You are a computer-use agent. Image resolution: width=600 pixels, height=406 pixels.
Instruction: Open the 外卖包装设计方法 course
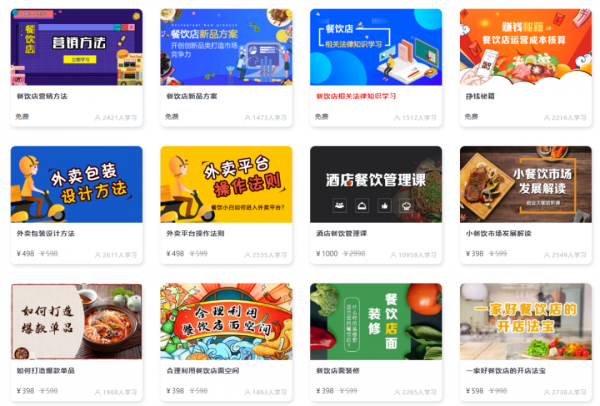76,185
